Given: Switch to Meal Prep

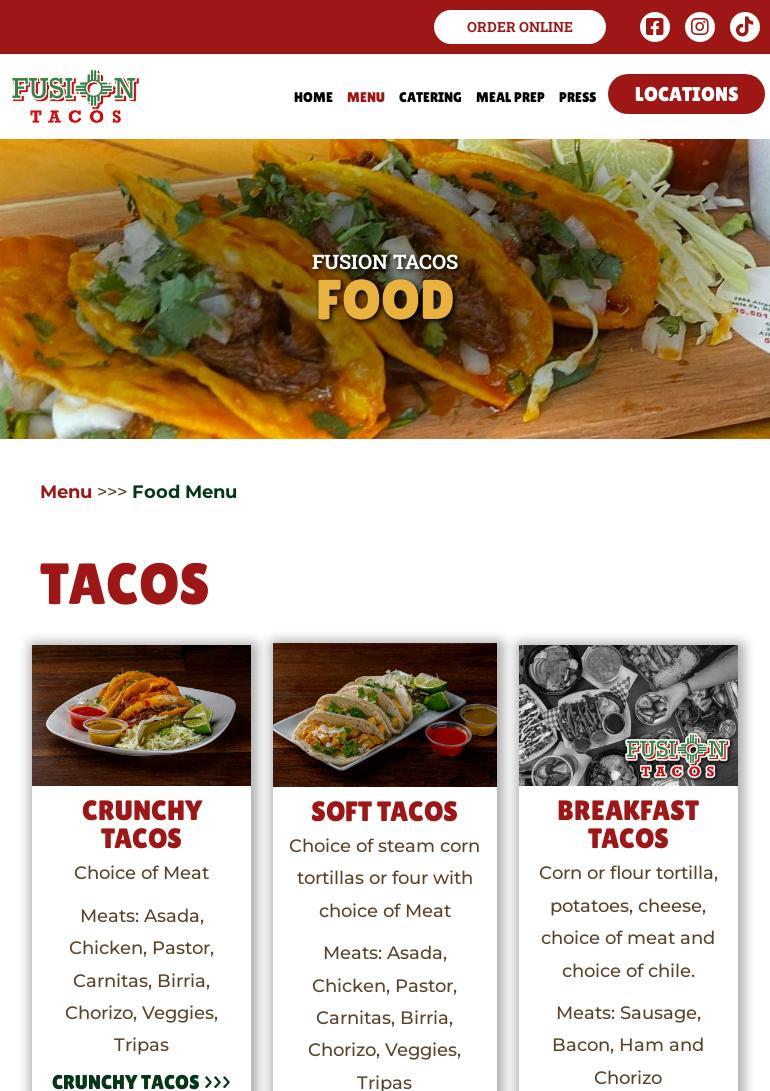Looking at the screenshot, I should (x=510, y=97).
